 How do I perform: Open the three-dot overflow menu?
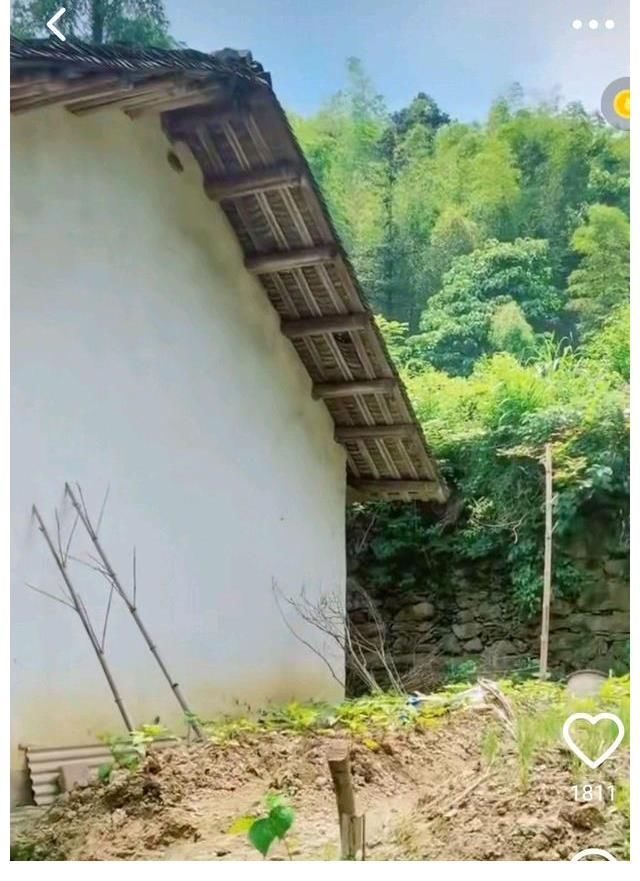click(x=593, y=24)
